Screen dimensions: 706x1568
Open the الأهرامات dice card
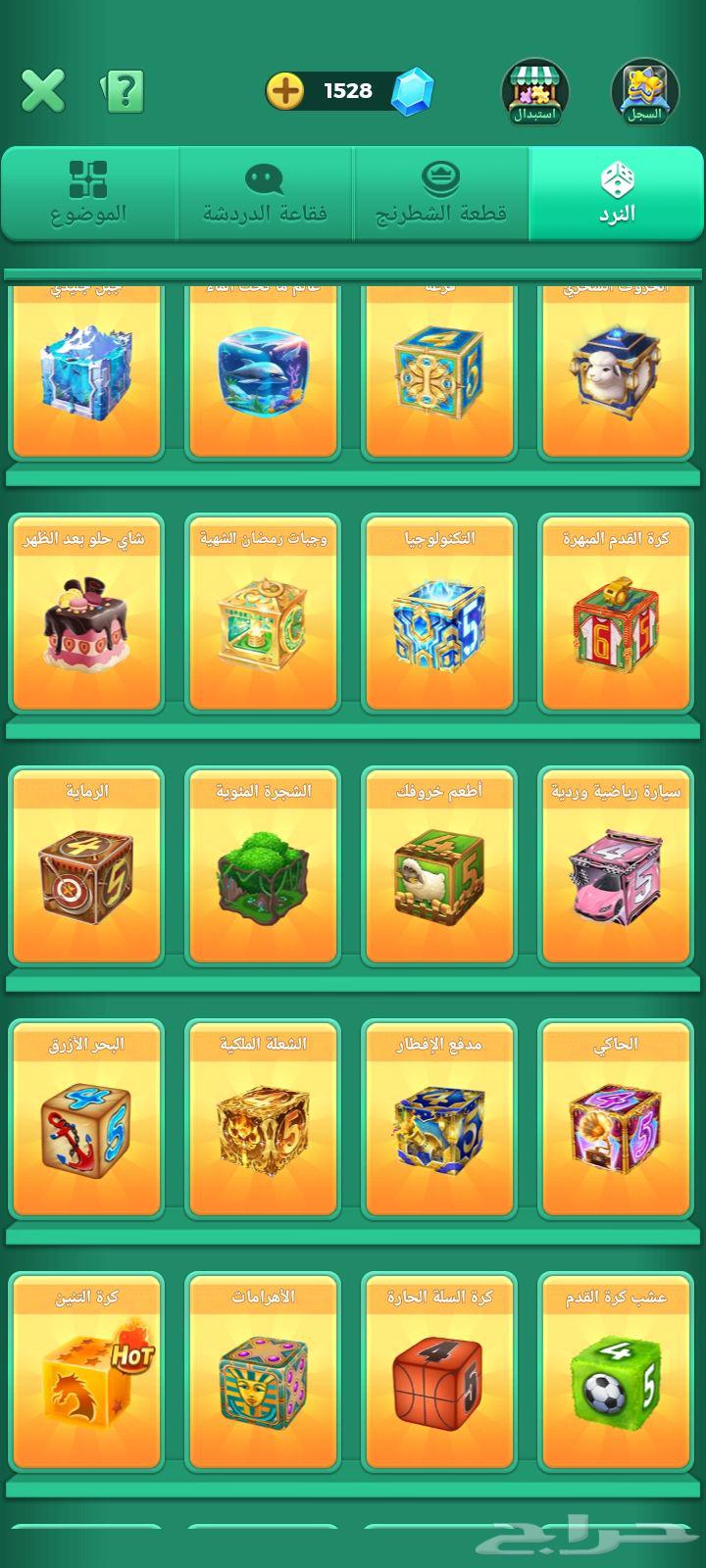click(x=263, y=1373)
